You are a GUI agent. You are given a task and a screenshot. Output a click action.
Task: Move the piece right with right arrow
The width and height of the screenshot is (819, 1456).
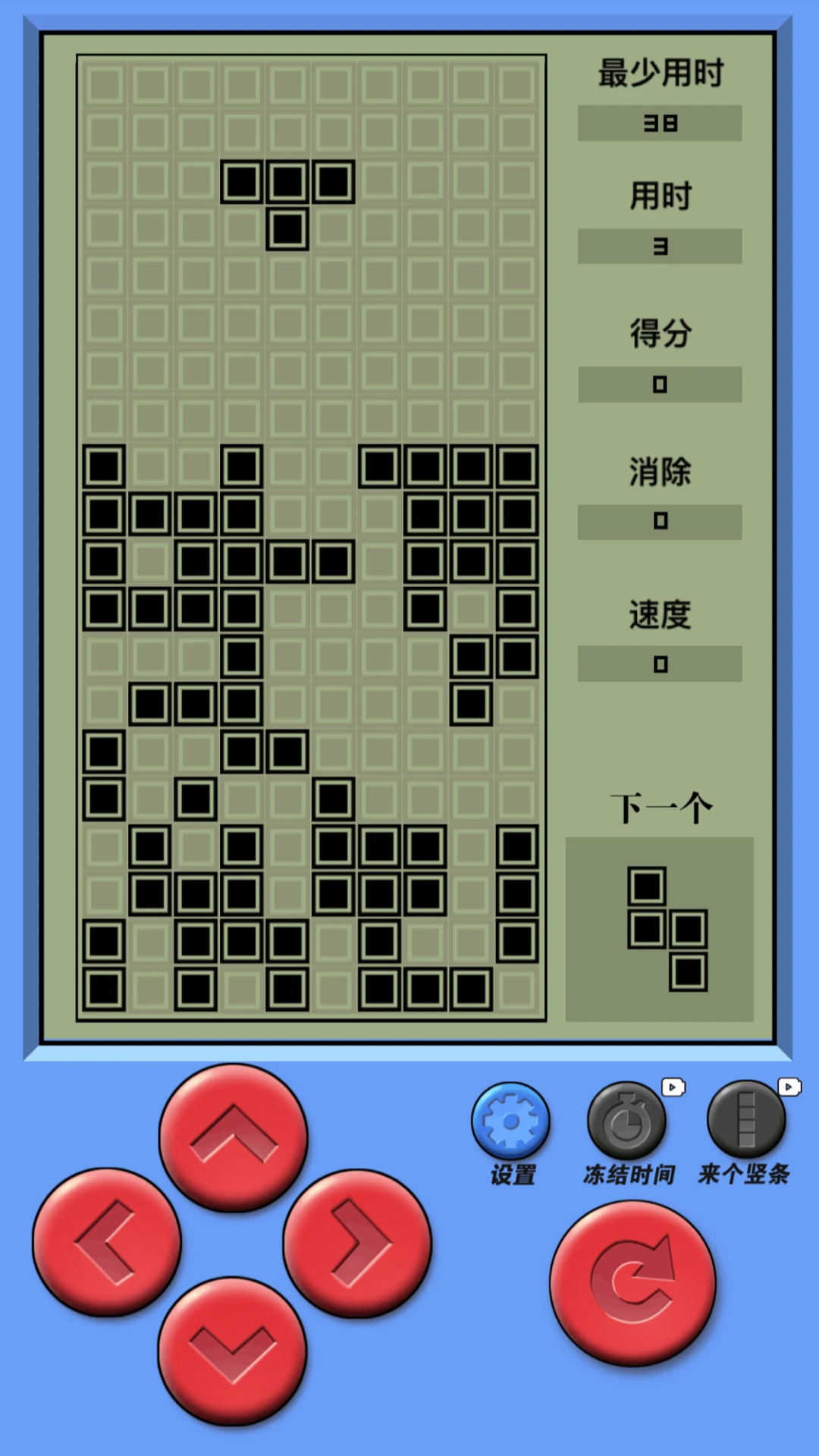point(358,1244)
